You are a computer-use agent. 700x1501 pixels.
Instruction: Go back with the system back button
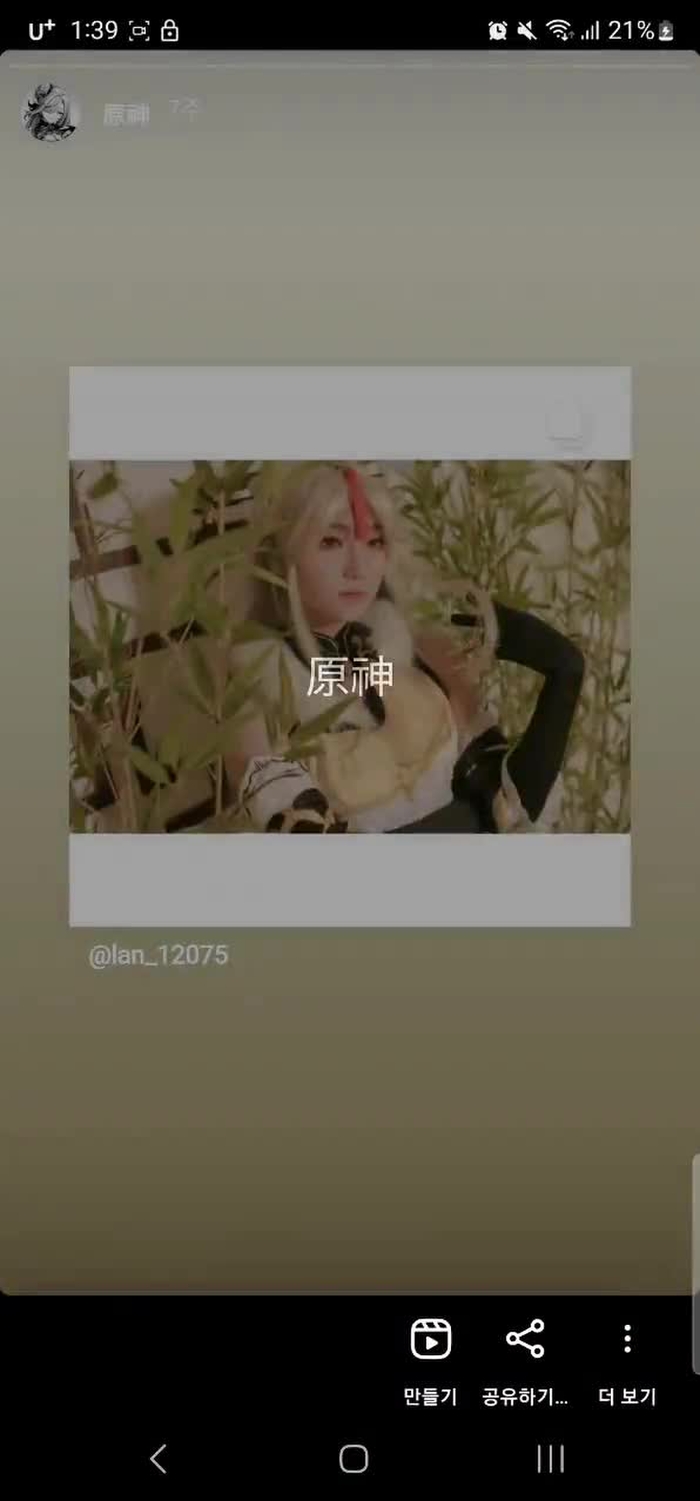pos(158,1459)
